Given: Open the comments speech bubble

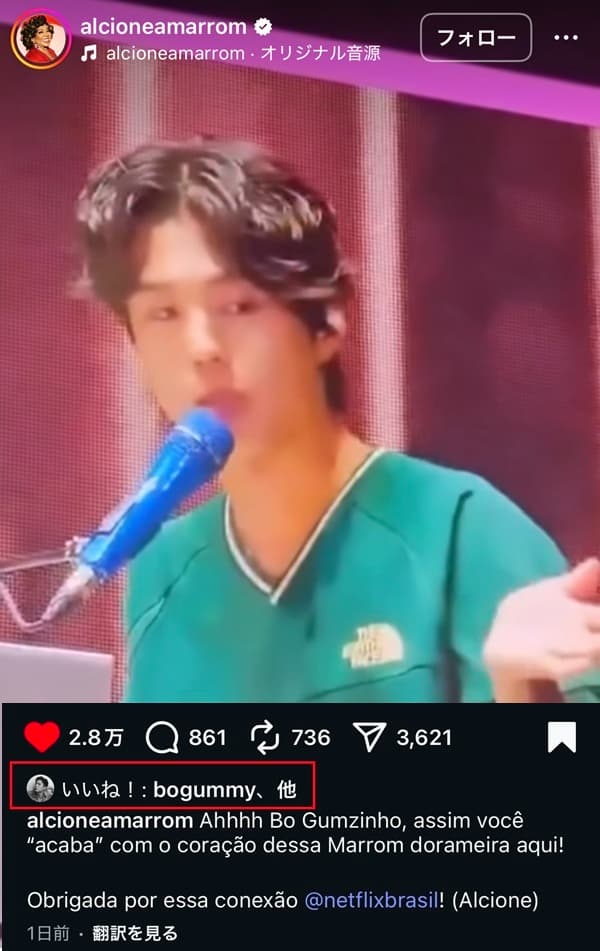Looking at the screenshot, I should click(162, 738).
